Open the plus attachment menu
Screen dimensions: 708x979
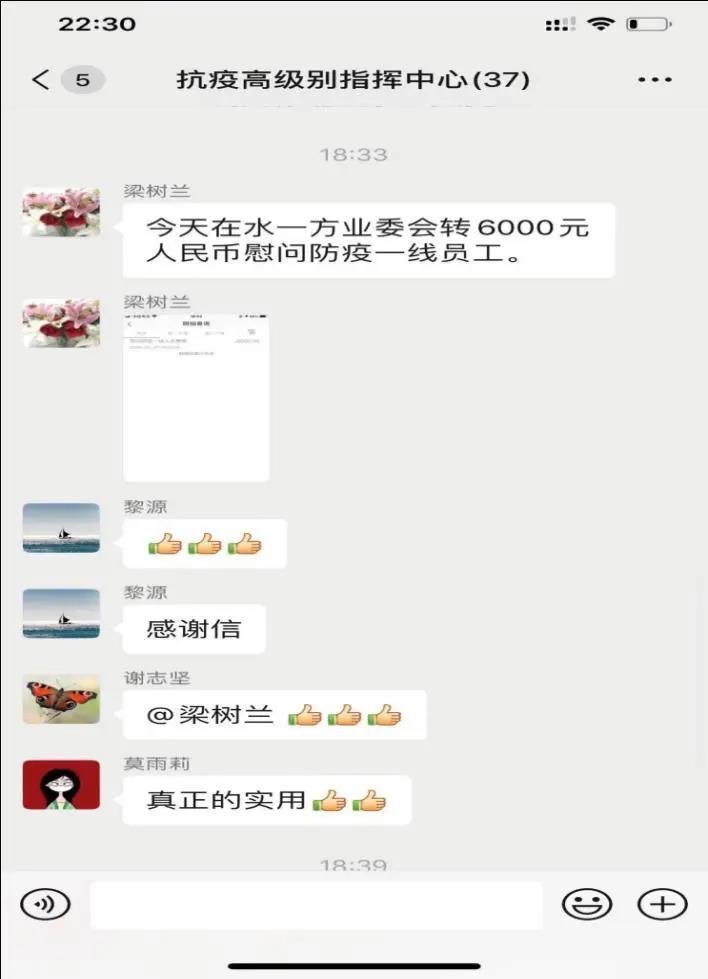[x=662, y=905]
